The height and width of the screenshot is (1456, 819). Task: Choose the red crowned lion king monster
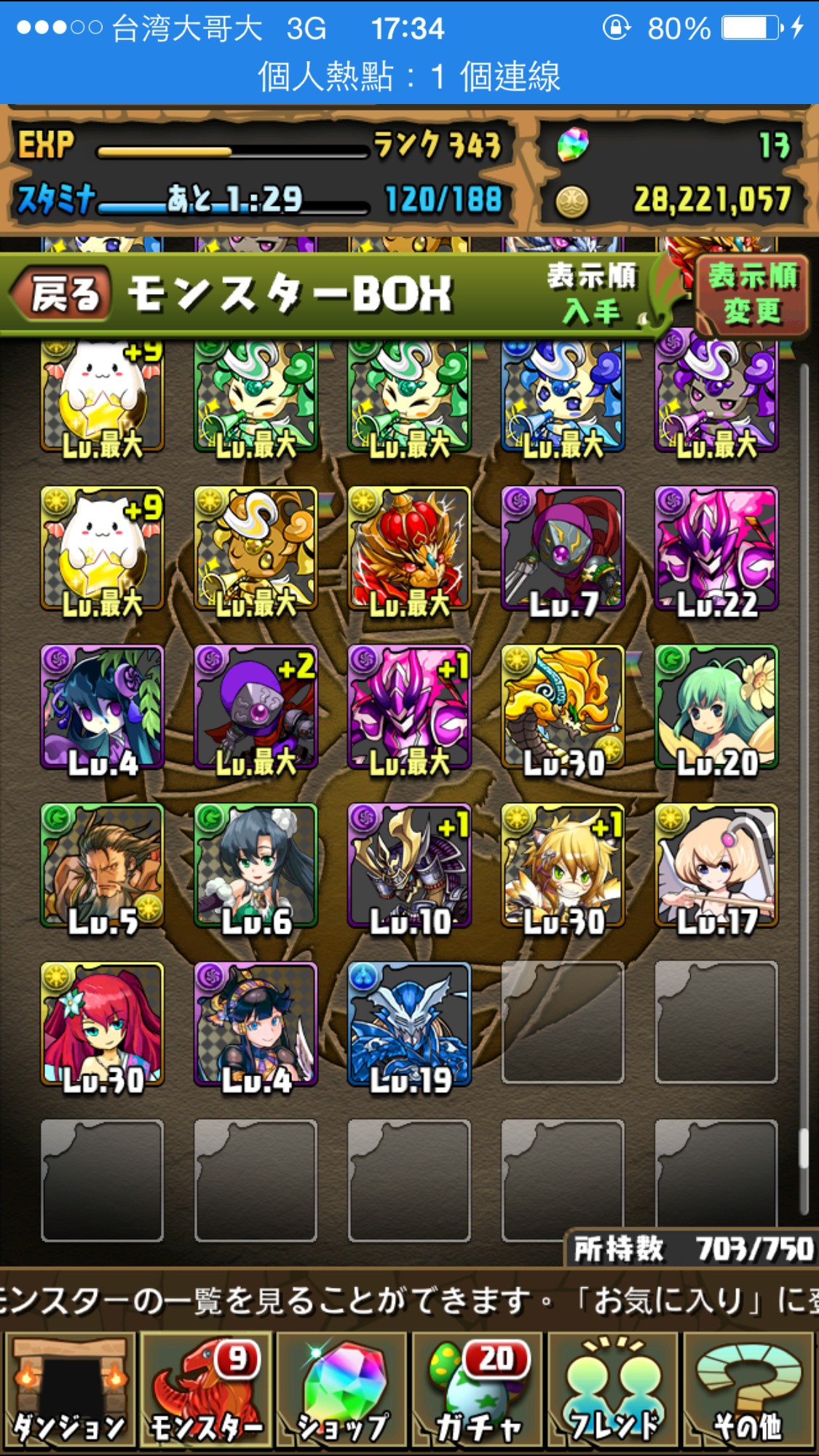(409, 549)
